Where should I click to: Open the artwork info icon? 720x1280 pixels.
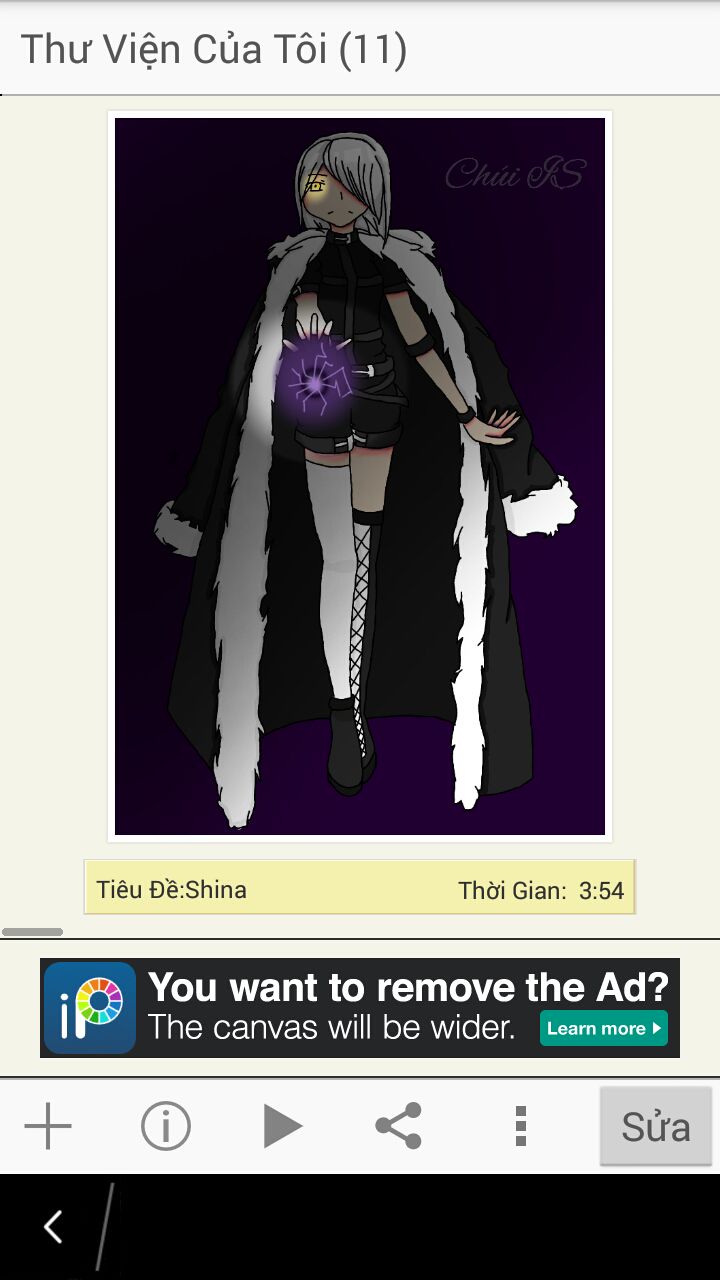click(x=166, y=1127)
